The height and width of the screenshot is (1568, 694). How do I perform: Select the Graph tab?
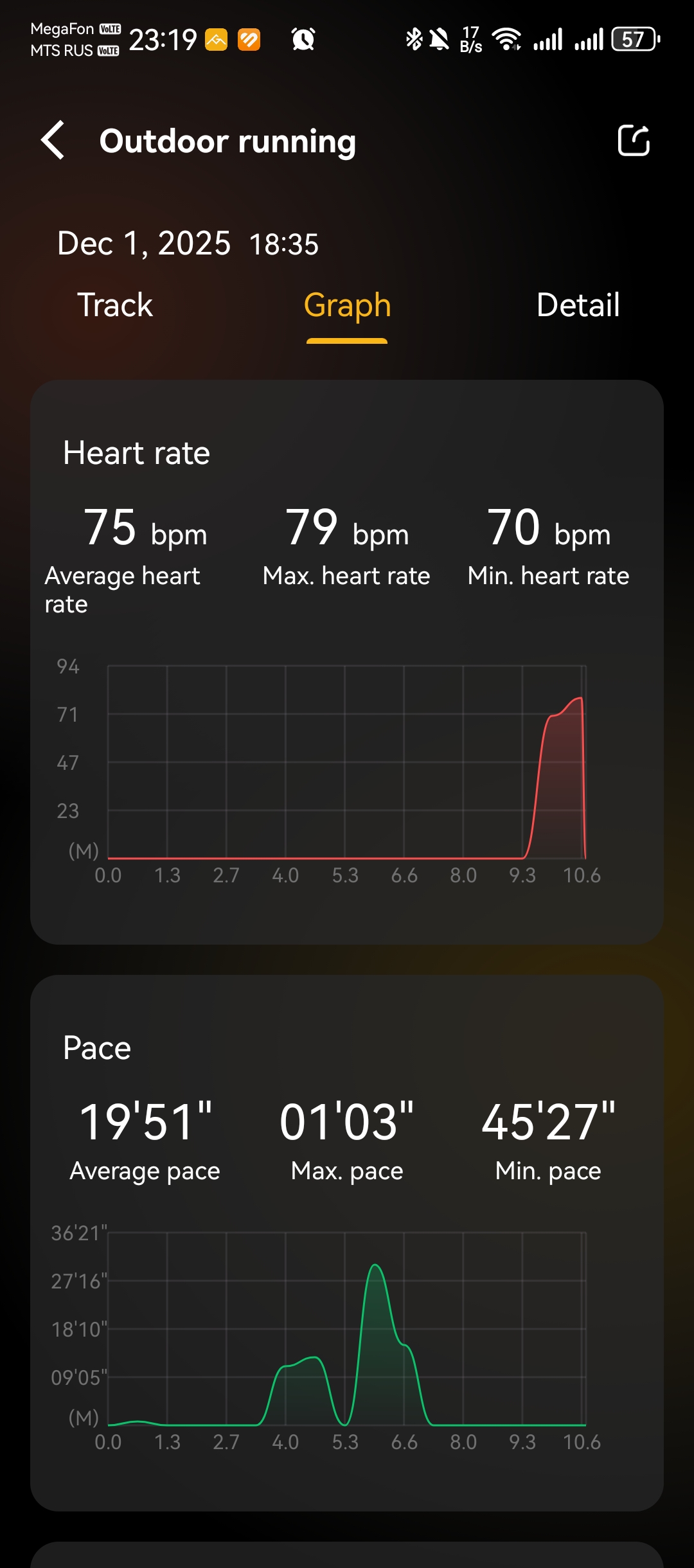347,305
